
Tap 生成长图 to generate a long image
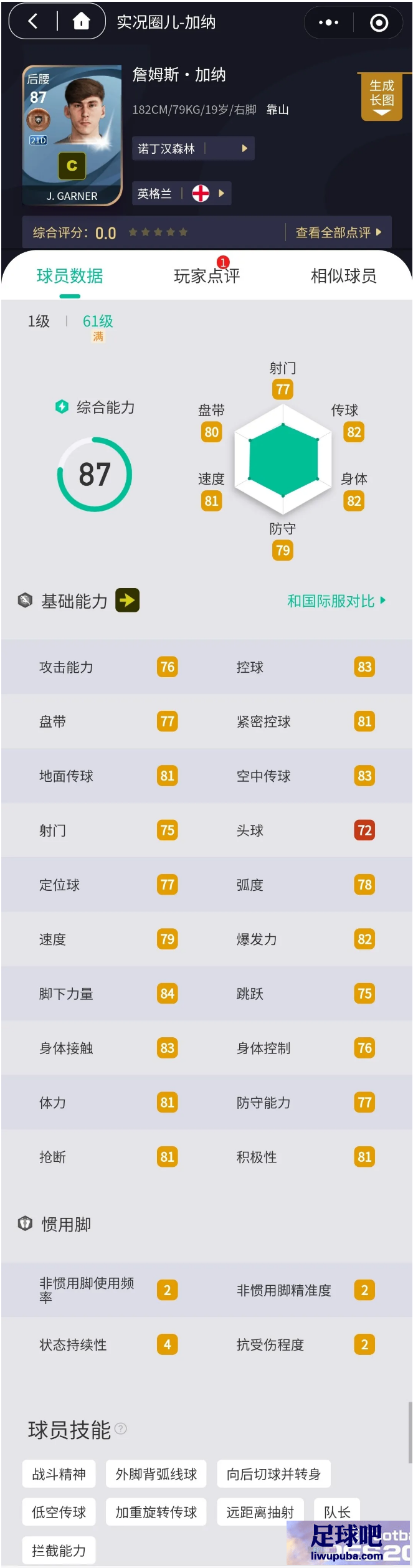coord(382,97)
